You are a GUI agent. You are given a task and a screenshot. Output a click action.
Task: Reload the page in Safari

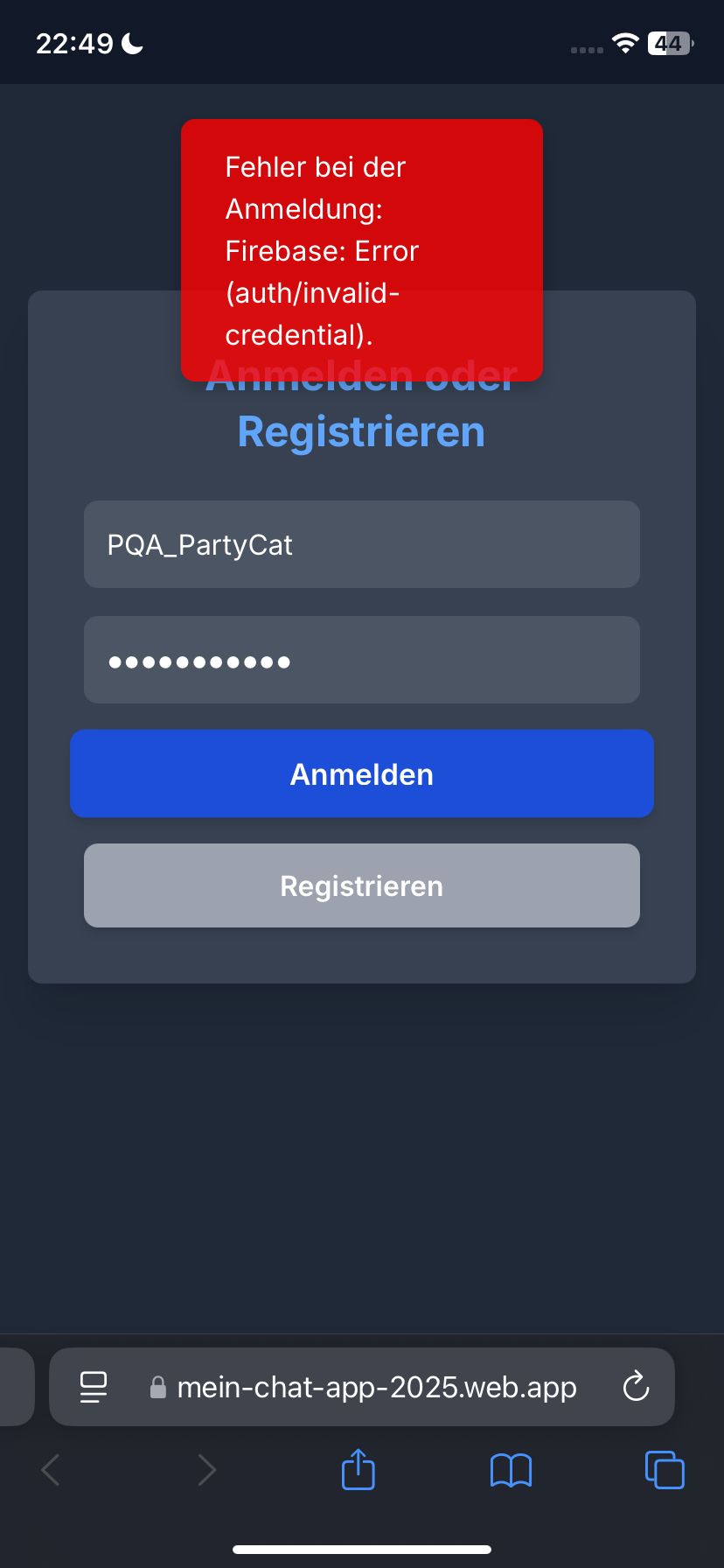[x=636, y=1387]
